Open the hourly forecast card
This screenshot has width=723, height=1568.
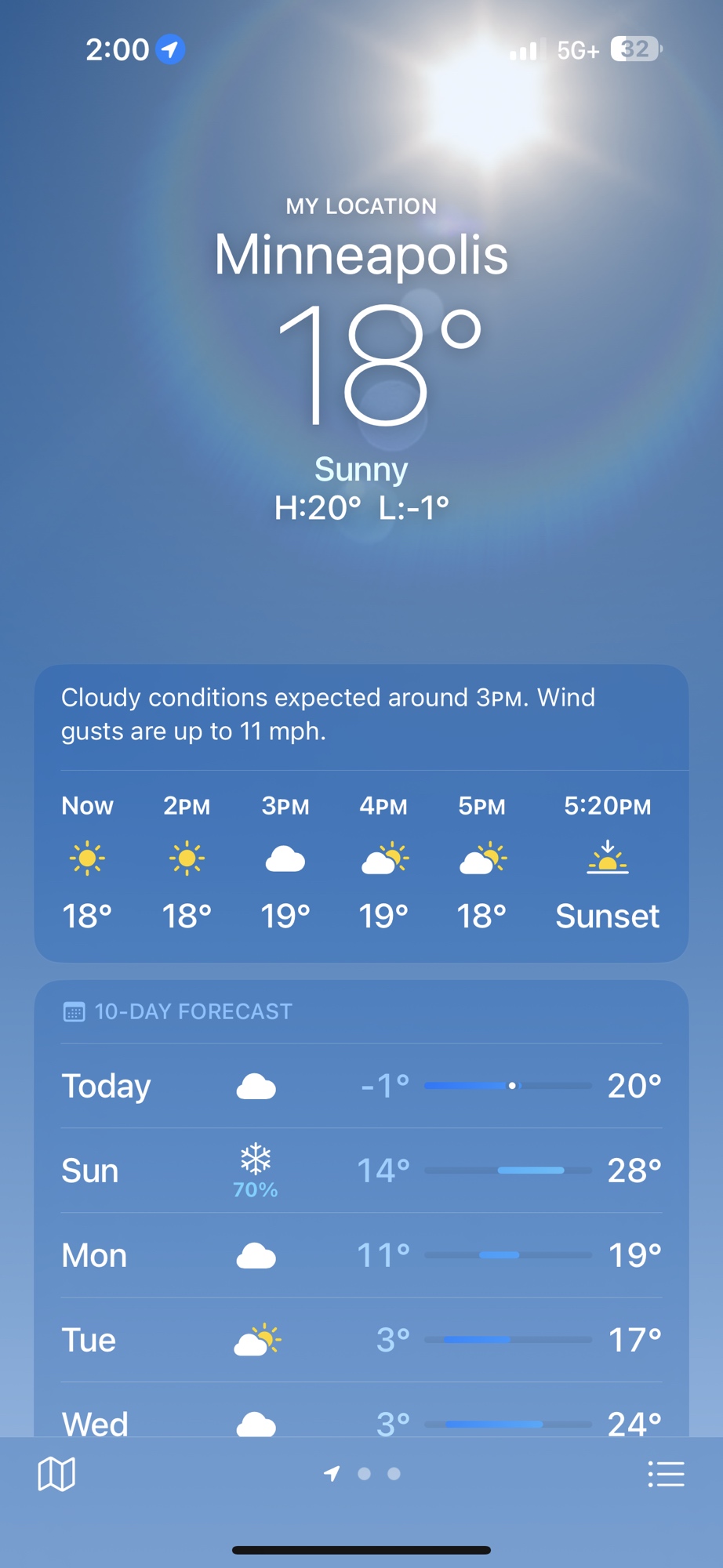pyautogui.click(x=361, y=862)
